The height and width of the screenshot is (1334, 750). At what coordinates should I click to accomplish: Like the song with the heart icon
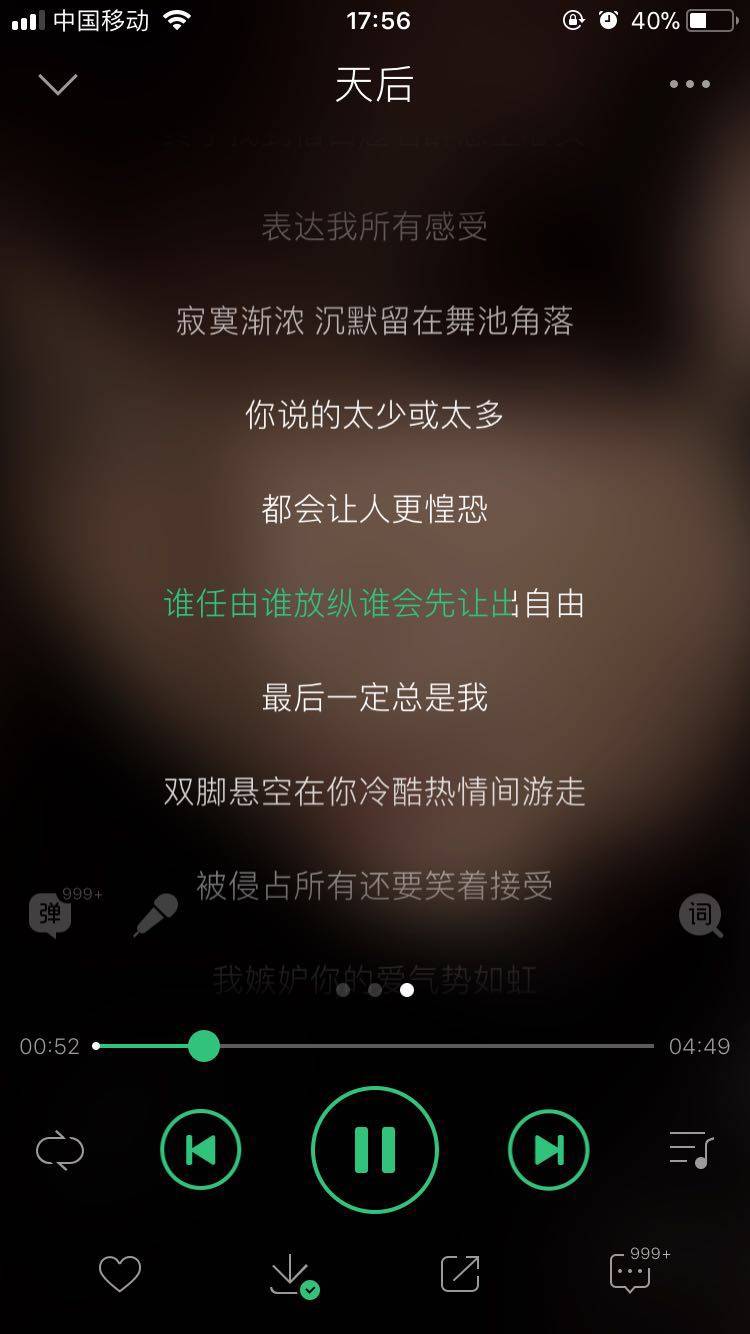click(120, 1272)
